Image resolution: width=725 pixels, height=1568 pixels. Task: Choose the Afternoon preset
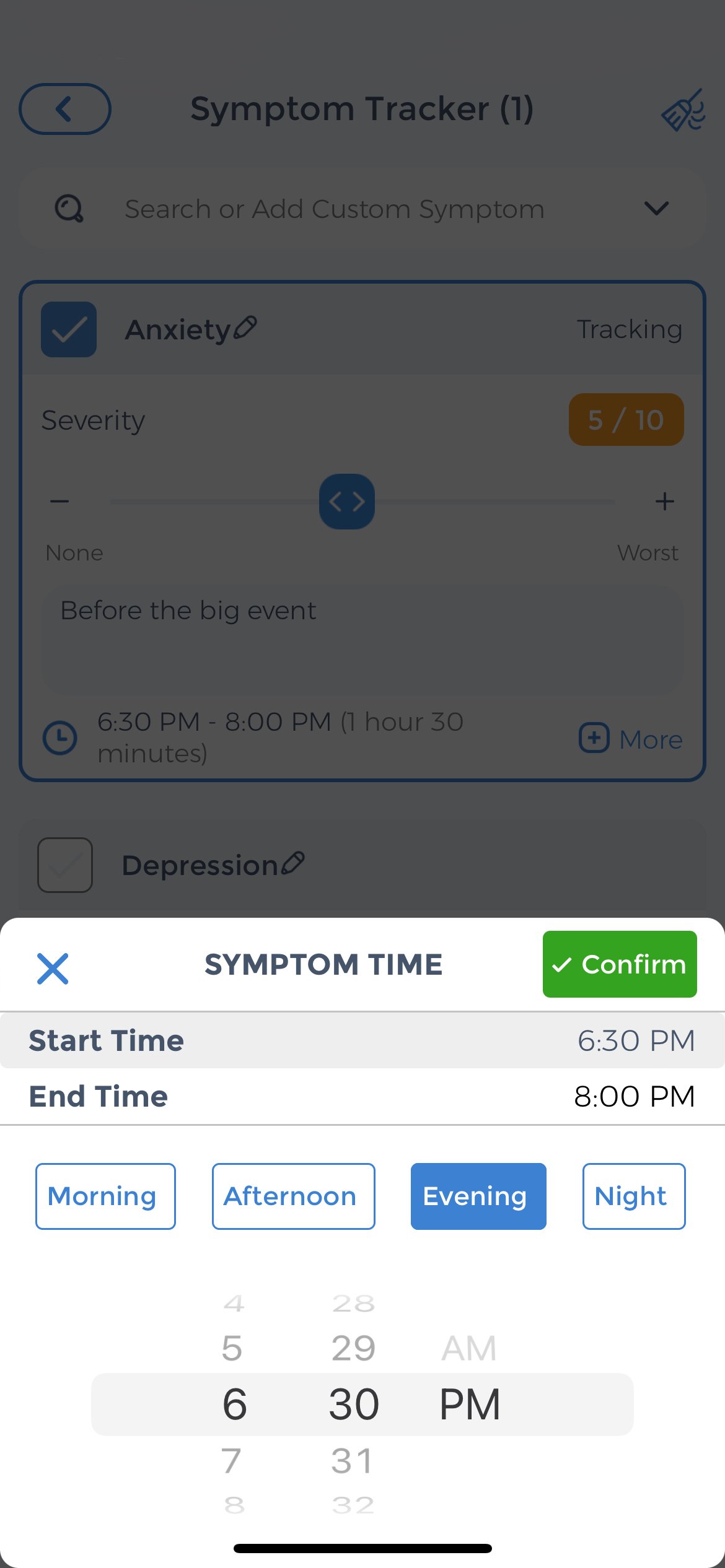click(294, 1196)
